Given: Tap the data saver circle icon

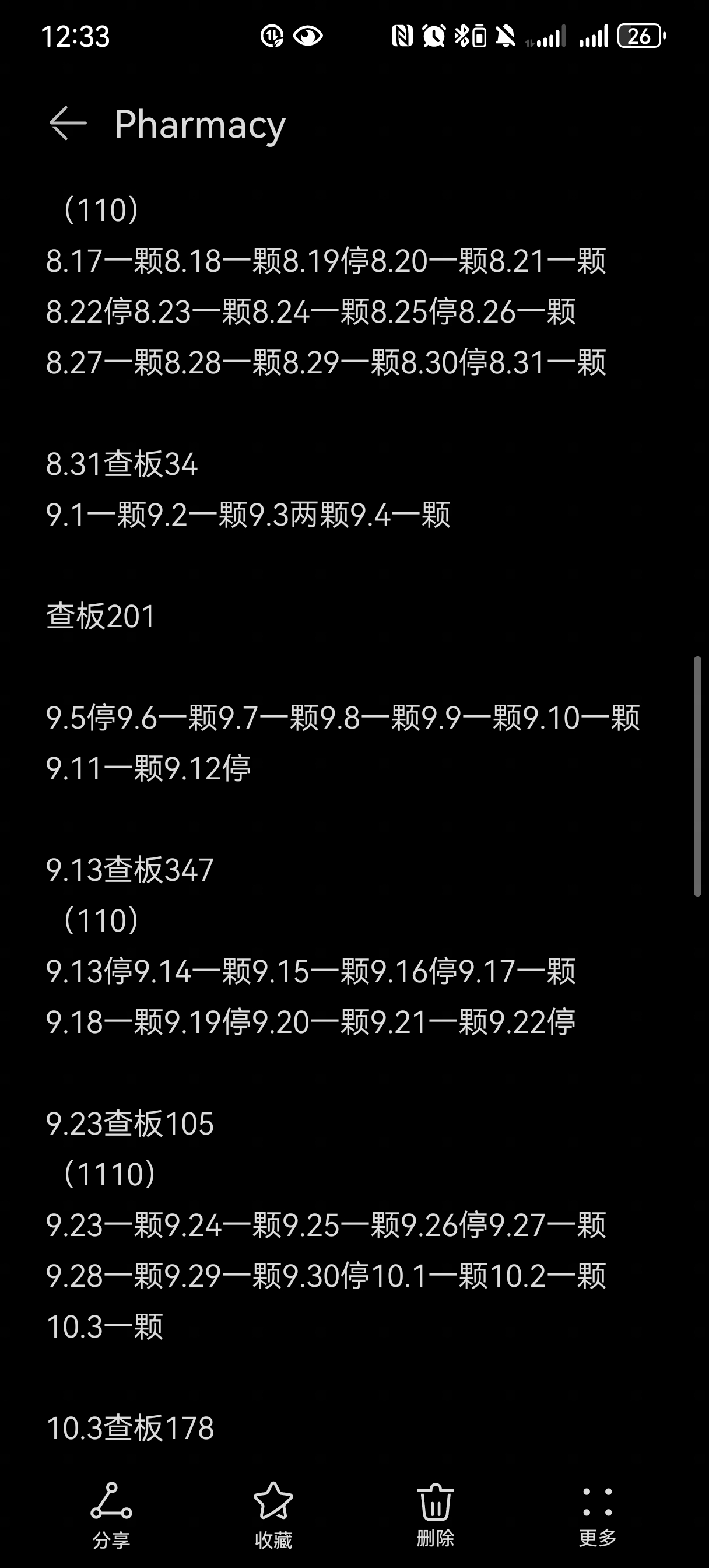Looking at the screenshot, I should coord(272,37).
